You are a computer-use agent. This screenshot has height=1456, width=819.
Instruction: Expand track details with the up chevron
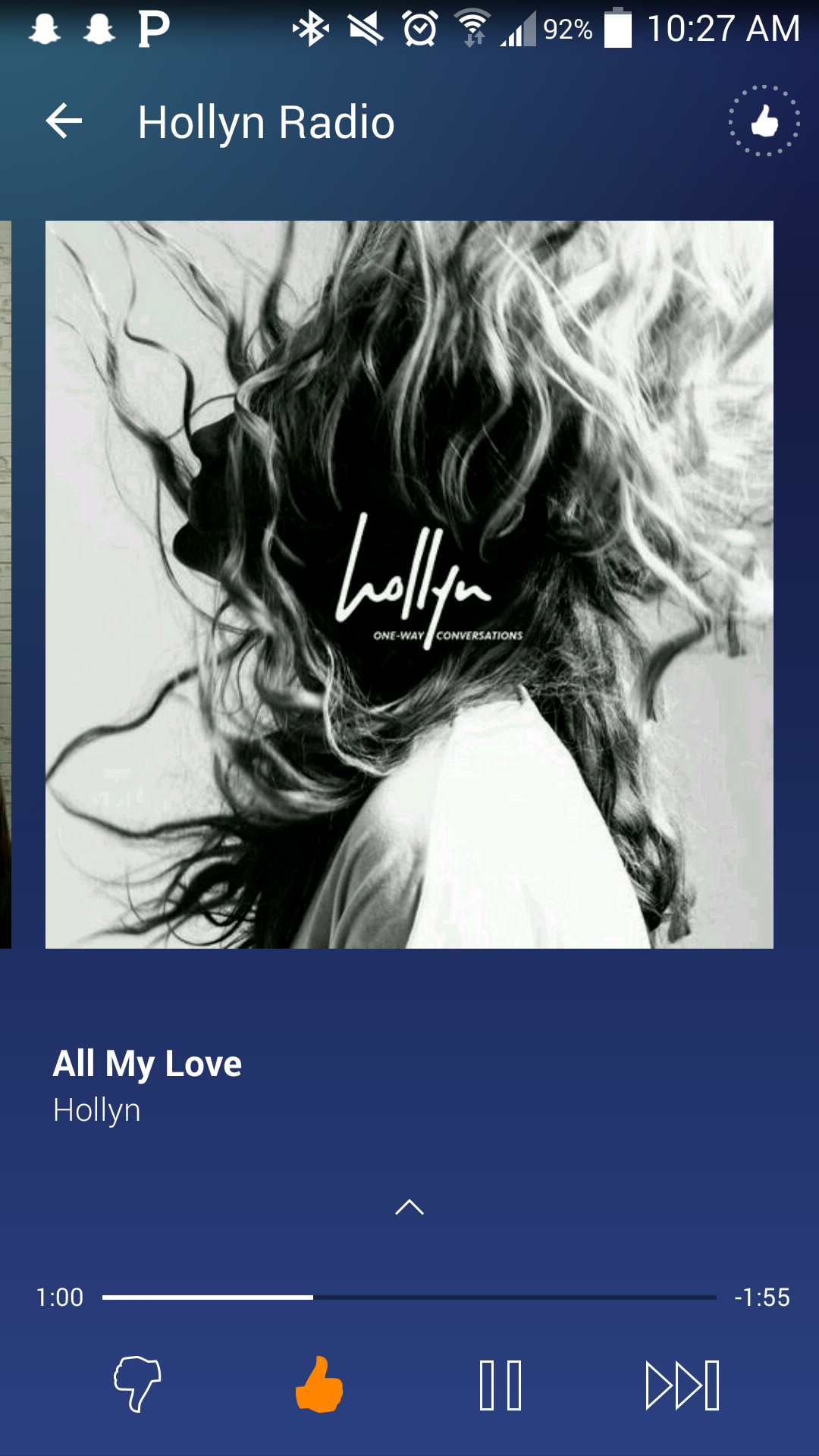point(409,1207)
